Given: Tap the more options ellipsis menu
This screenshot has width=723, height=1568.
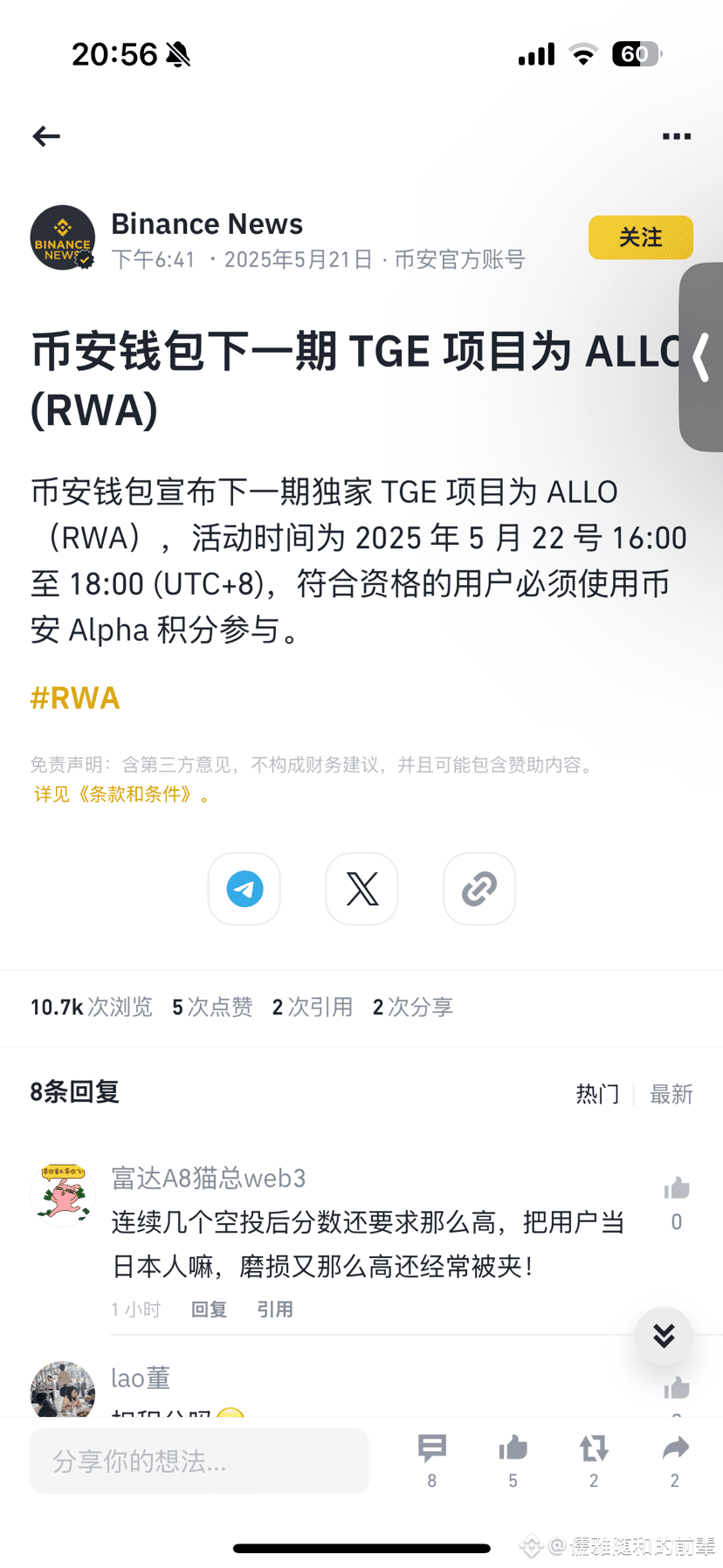Looking at the screenshot, I should pyautogui.click(x=675, y=136).
